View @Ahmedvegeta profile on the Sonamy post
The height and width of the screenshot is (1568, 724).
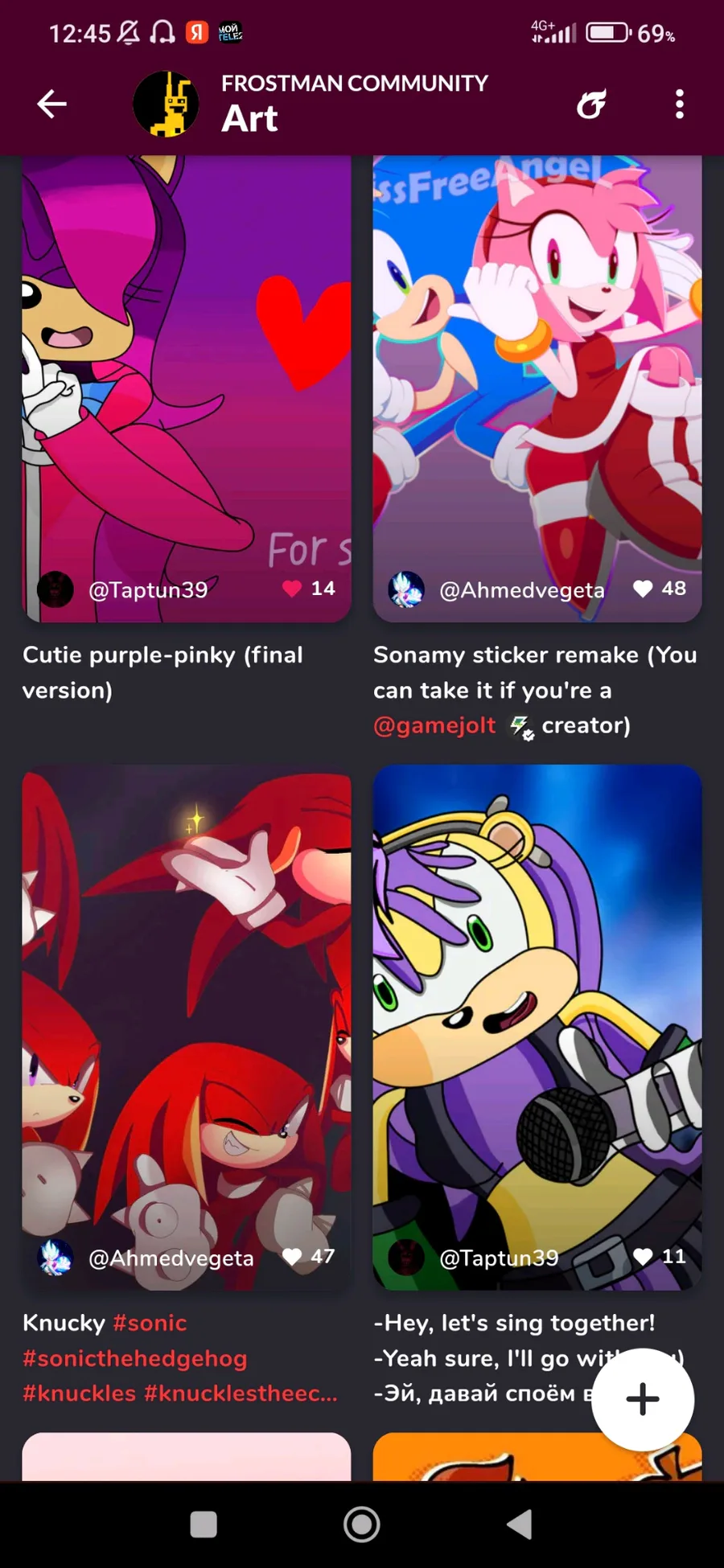521,590
